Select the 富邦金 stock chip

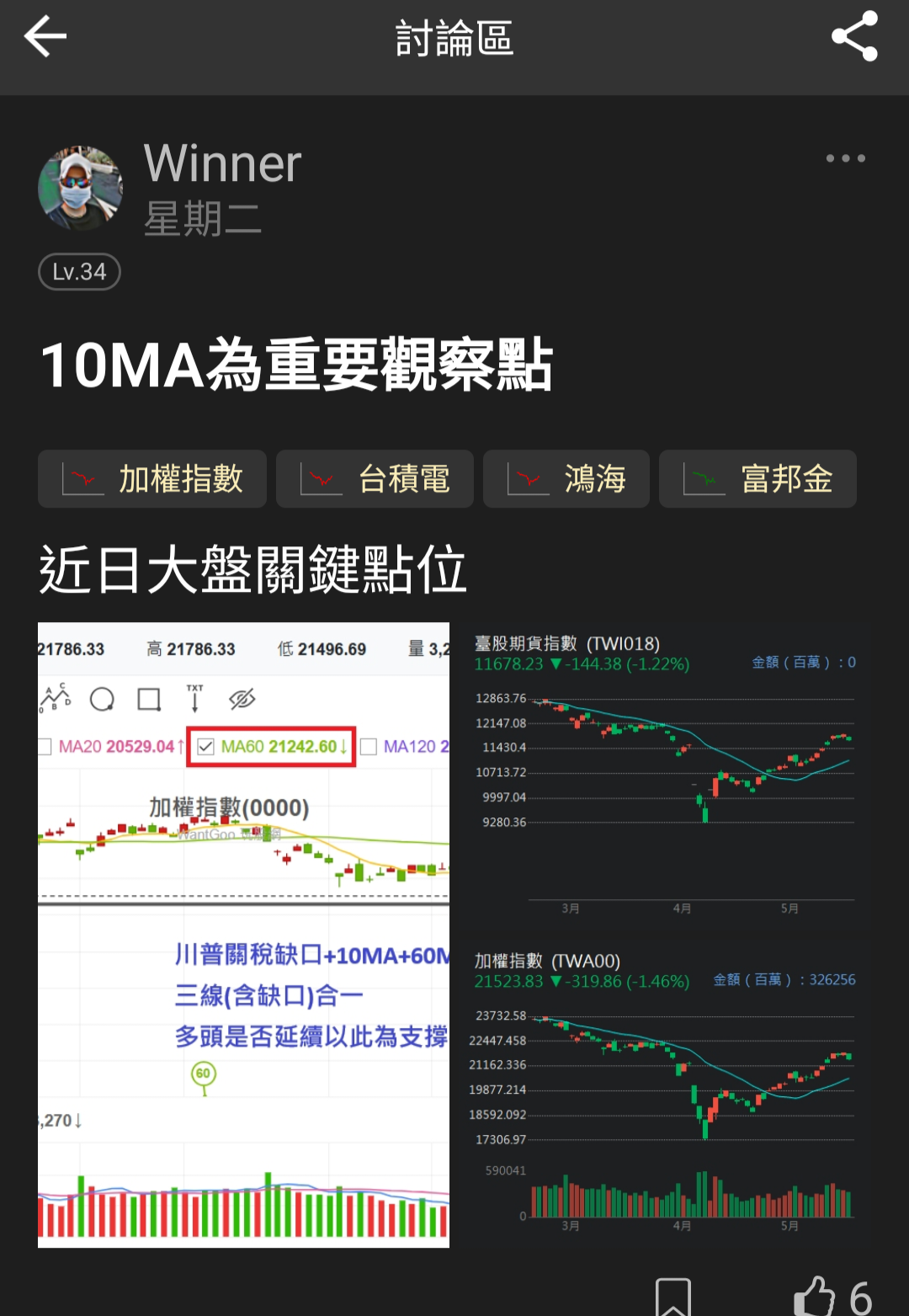point(757,479)
